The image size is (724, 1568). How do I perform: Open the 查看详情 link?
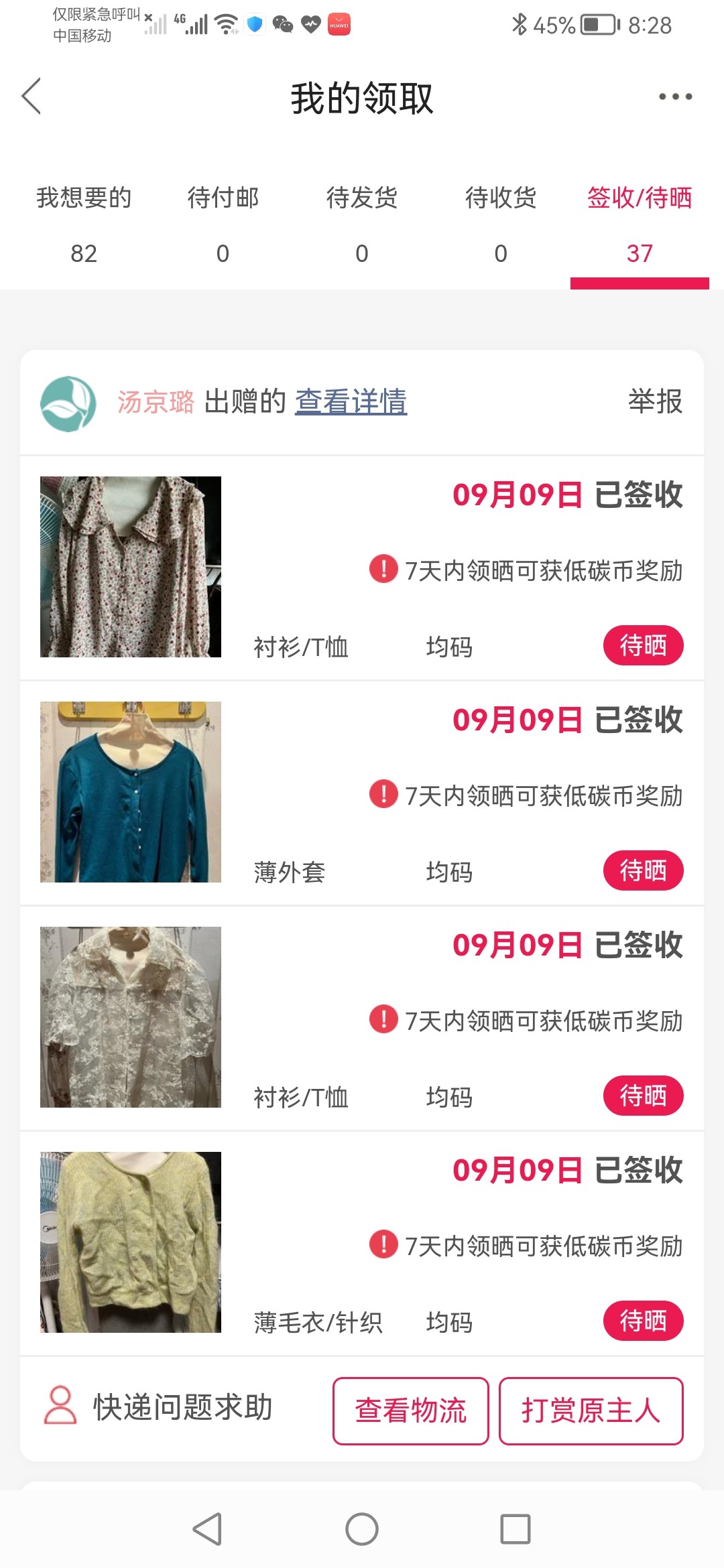(x=351, y=401)
